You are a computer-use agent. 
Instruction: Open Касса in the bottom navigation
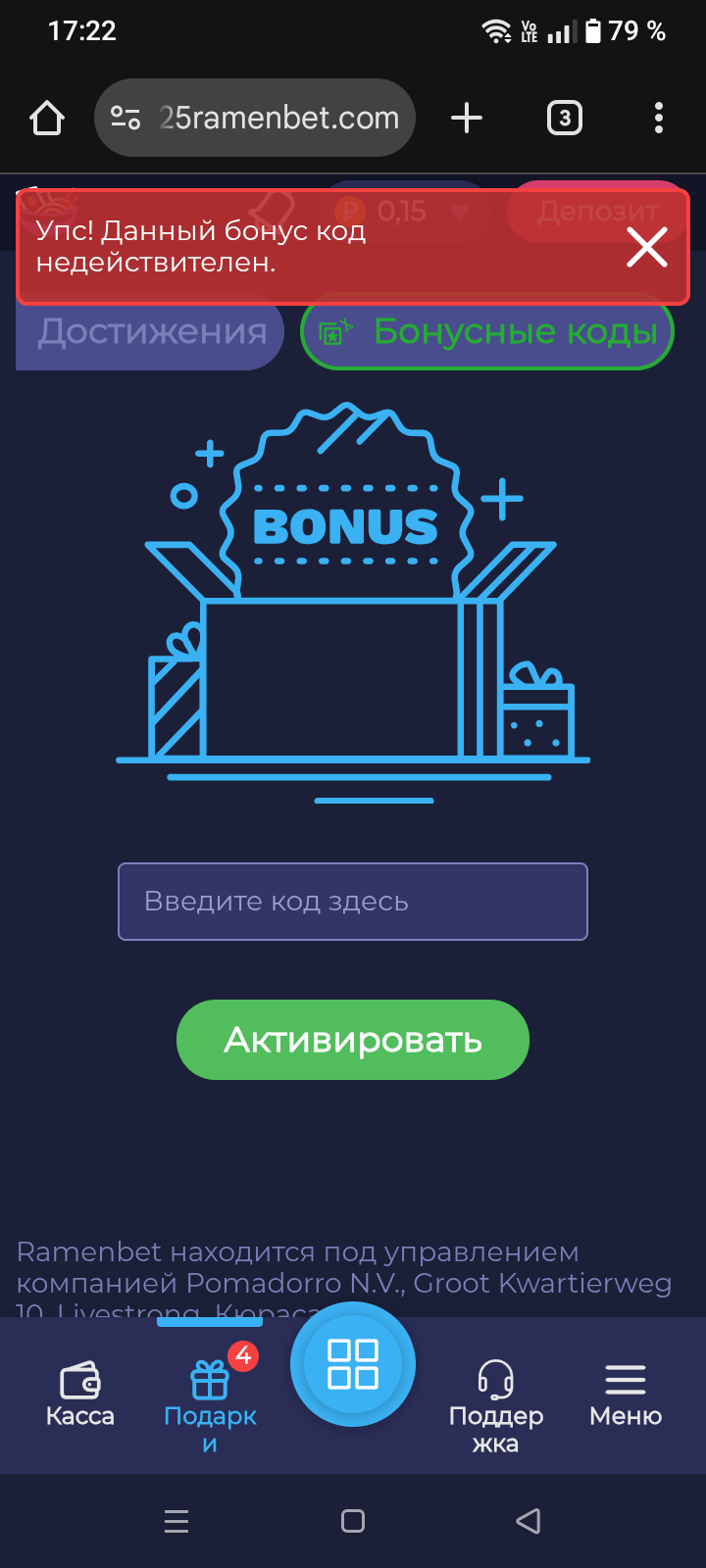pos(80,1395)
